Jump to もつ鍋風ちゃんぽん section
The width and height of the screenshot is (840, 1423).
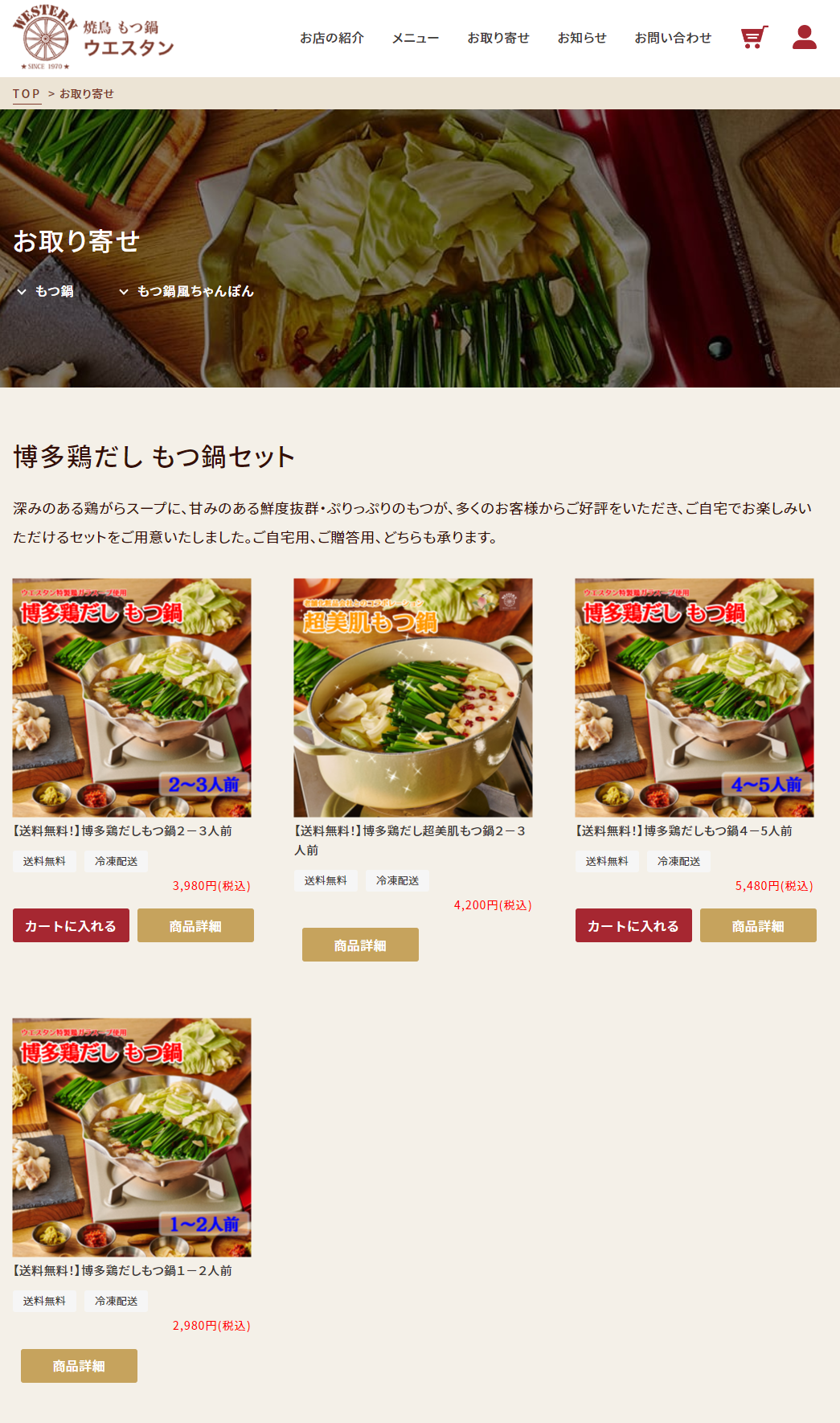pyautogui.click(x=187, y=291)
